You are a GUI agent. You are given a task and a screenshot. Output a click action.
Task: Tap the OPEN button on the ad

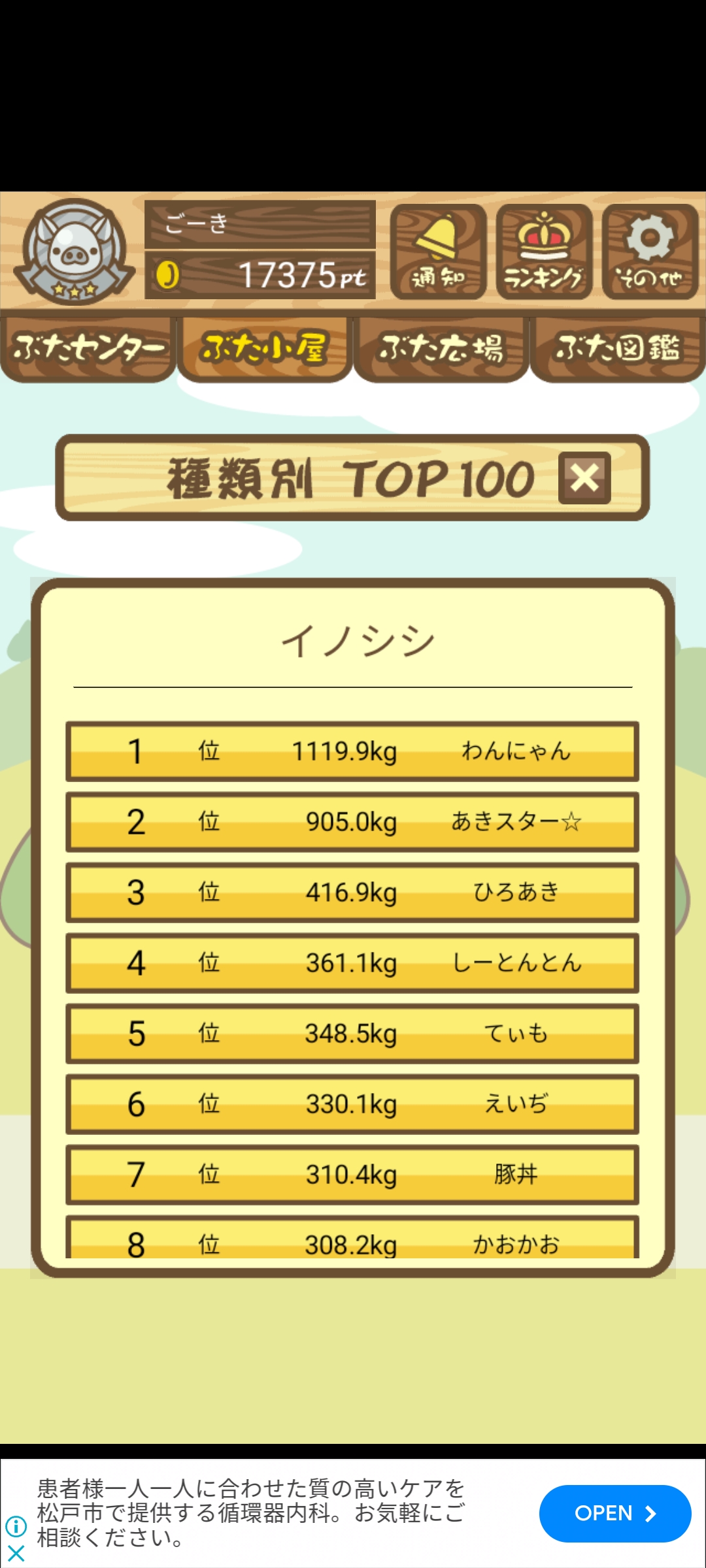click(614, 1513)
